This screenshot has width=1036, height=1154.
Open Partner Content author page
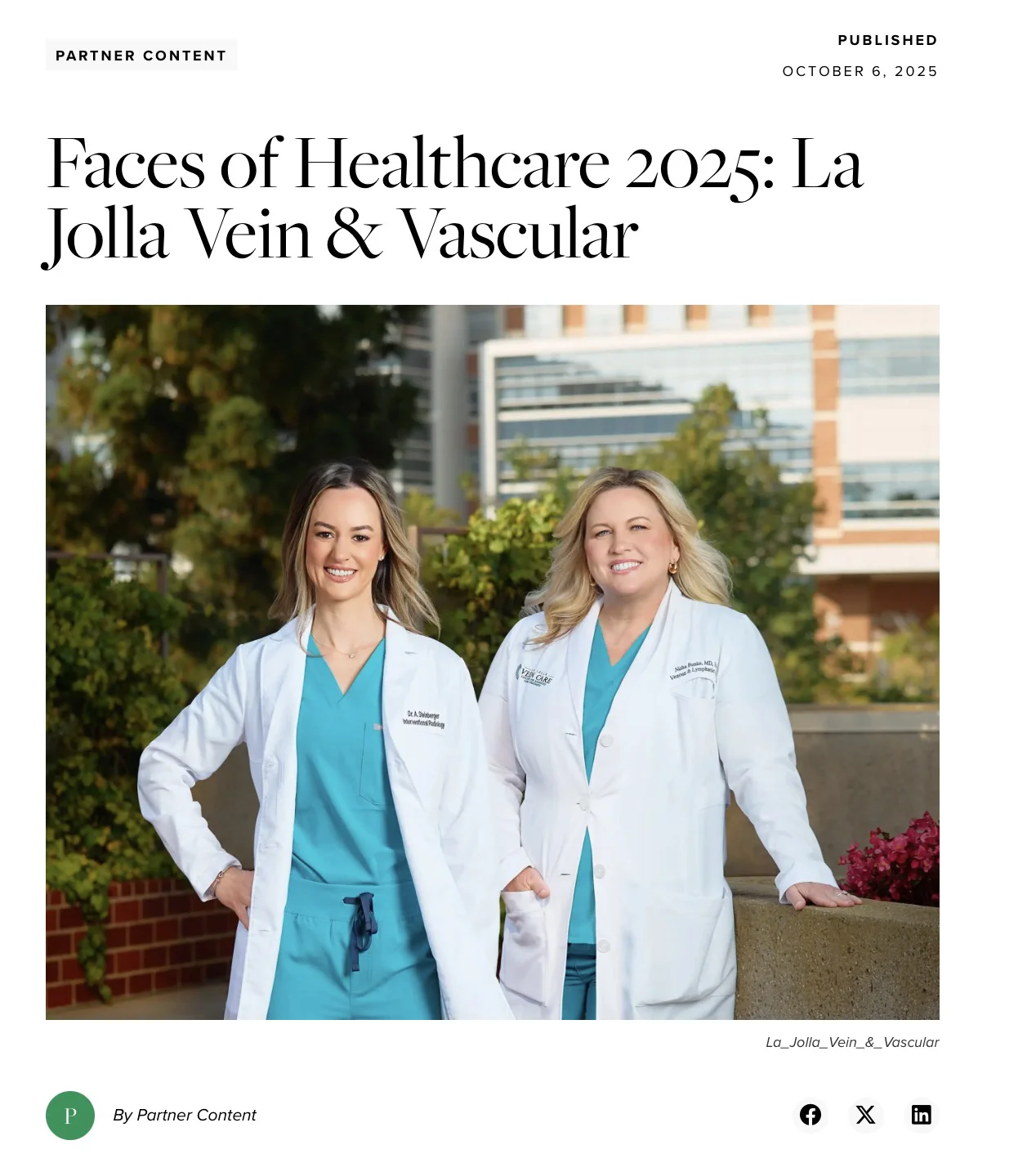click(x=184, y=1115)
